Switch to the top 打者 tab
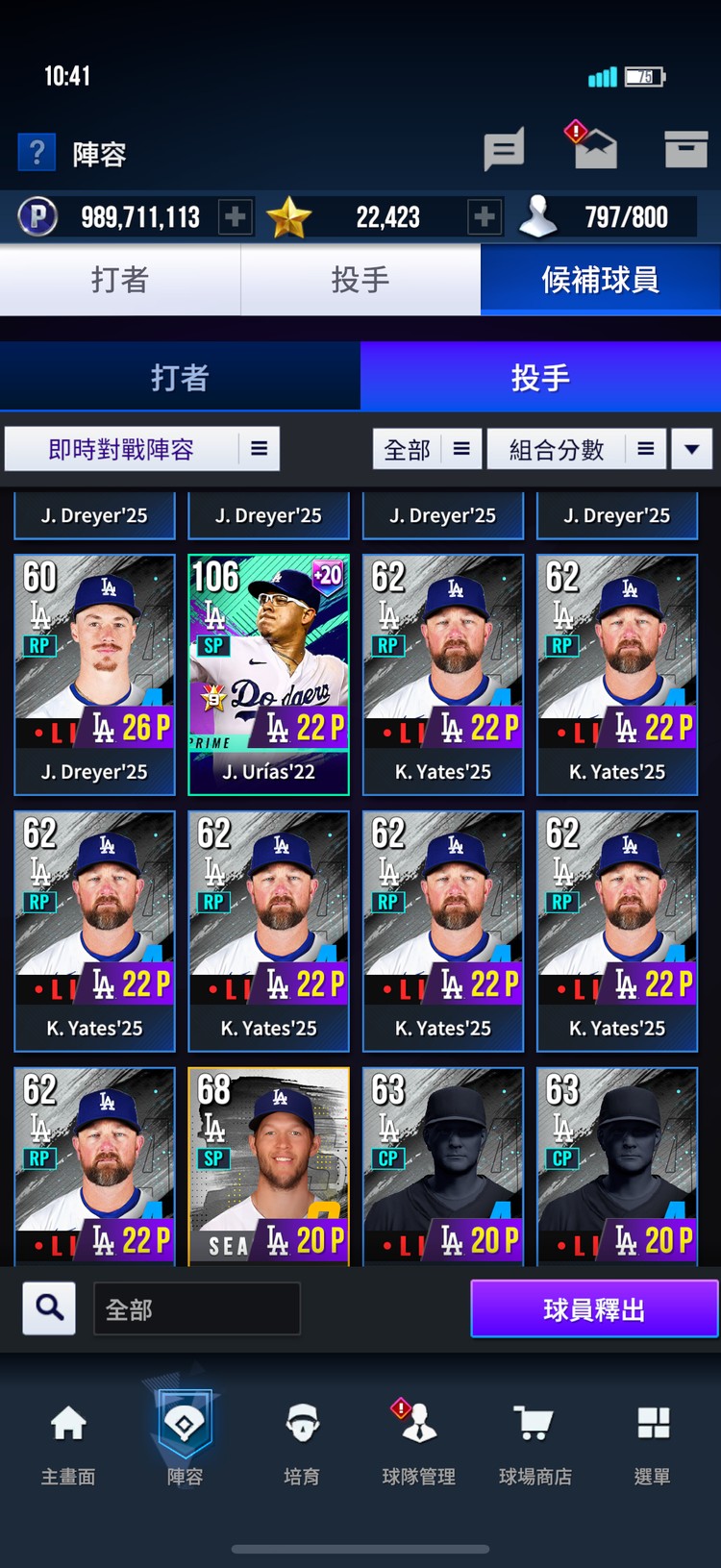The width and height of the screenshot is (721, 1568). (x=120, y=280)
